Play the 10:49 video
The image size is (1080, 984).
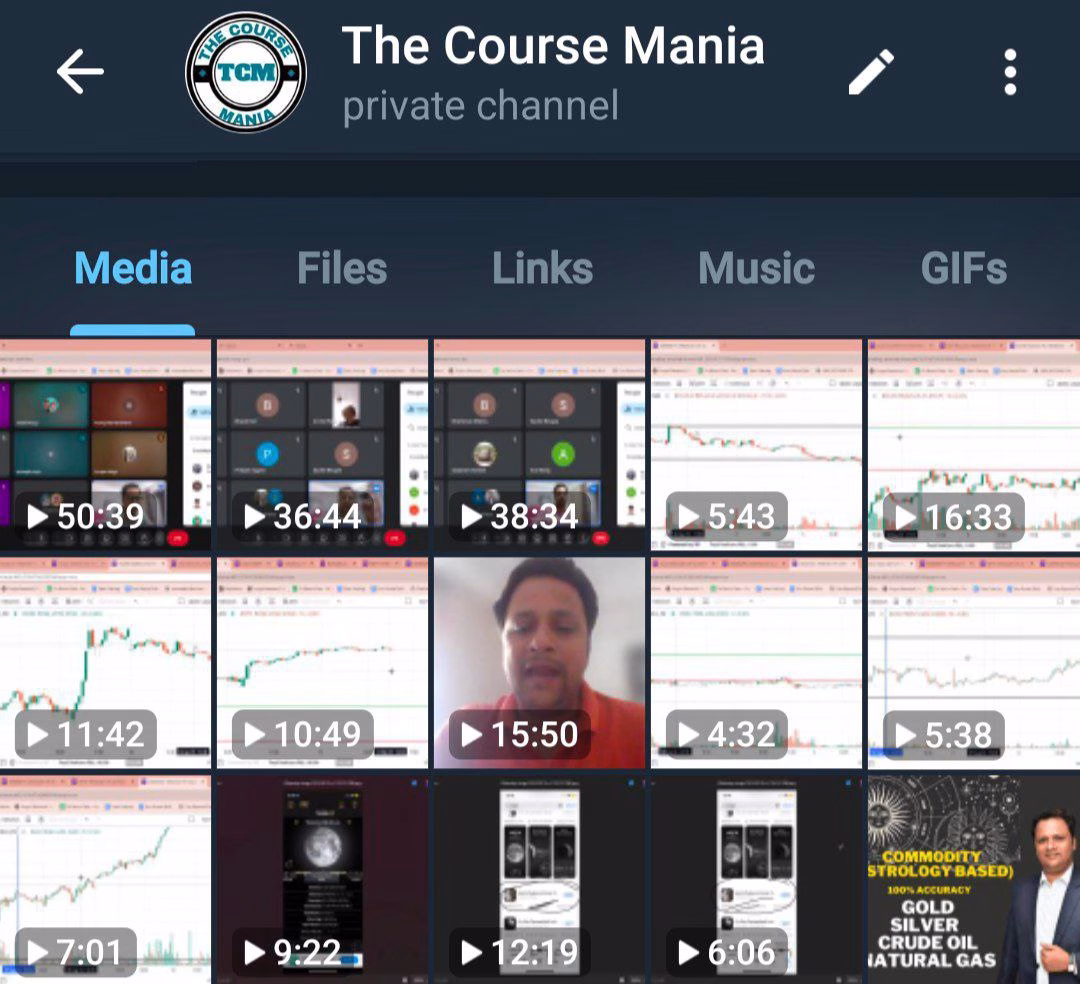click(x=322, y=662)
